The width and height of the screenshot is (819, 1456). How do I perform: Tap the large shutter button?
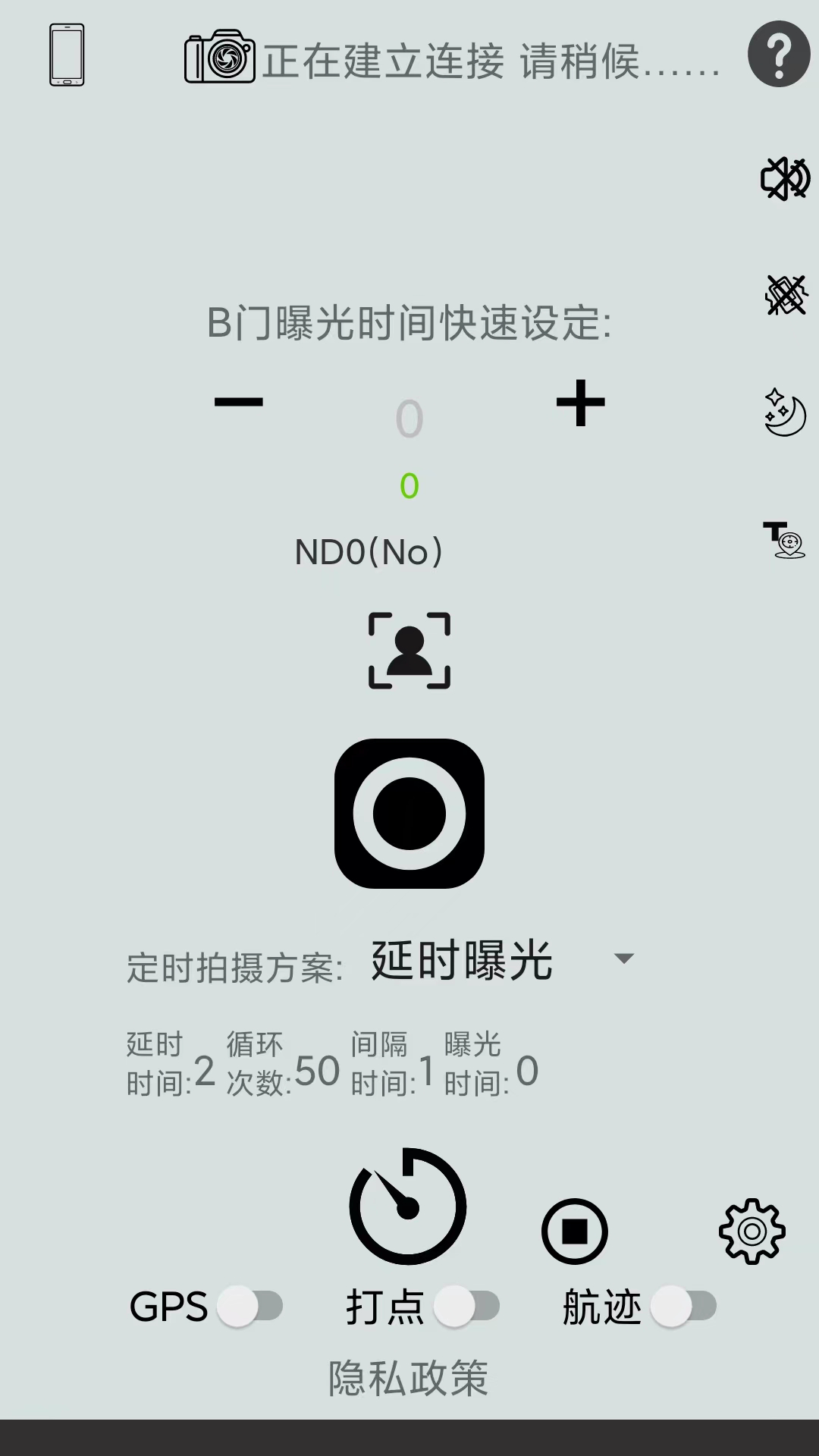pyautogui.click(x=409, y=814)
